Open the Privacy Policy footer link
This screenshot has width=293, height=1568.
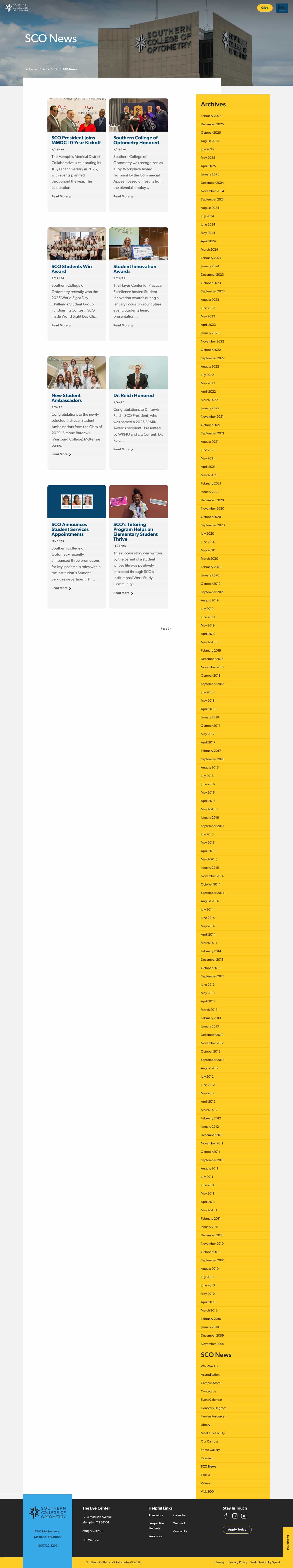(238, 1562)
